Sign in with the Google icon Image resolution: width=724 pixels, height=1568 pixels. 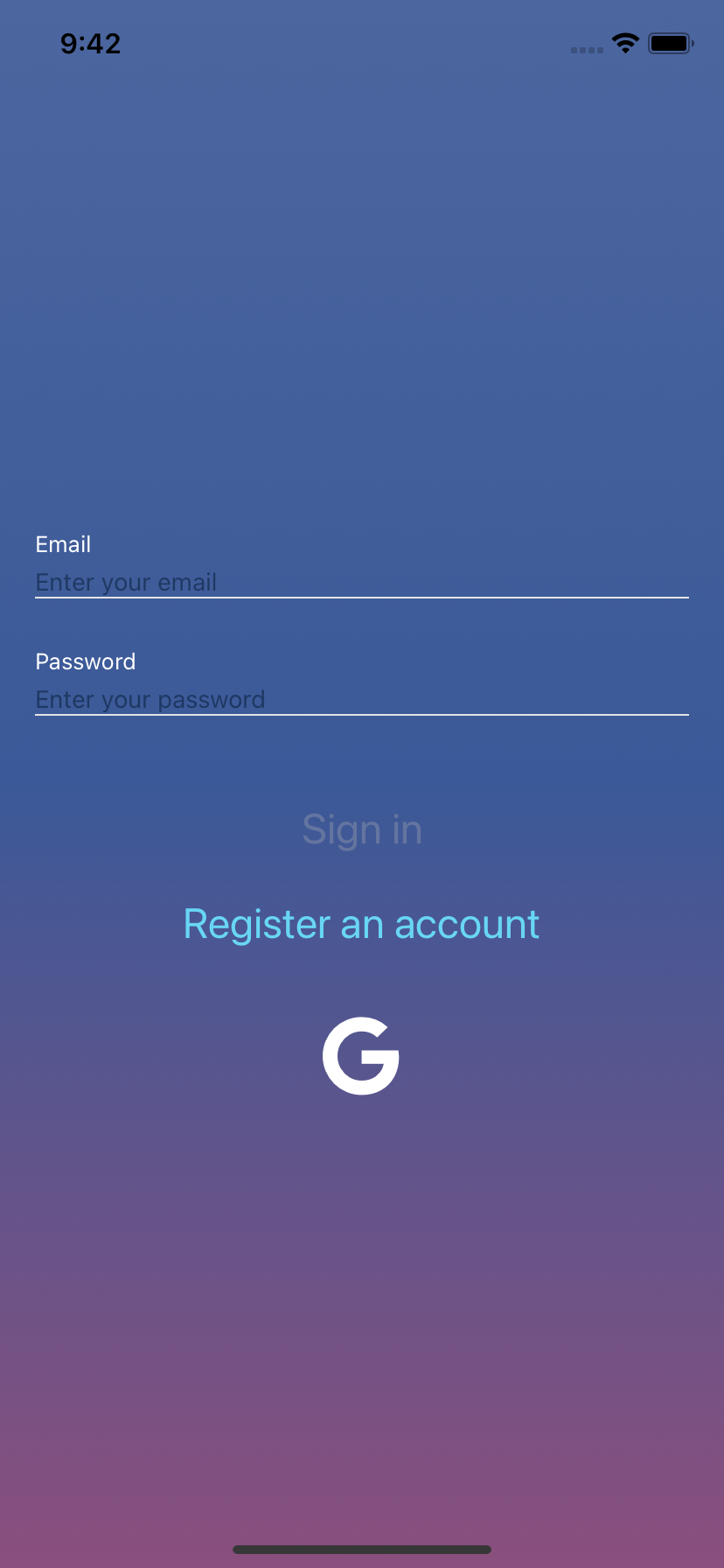point(361,1055)
